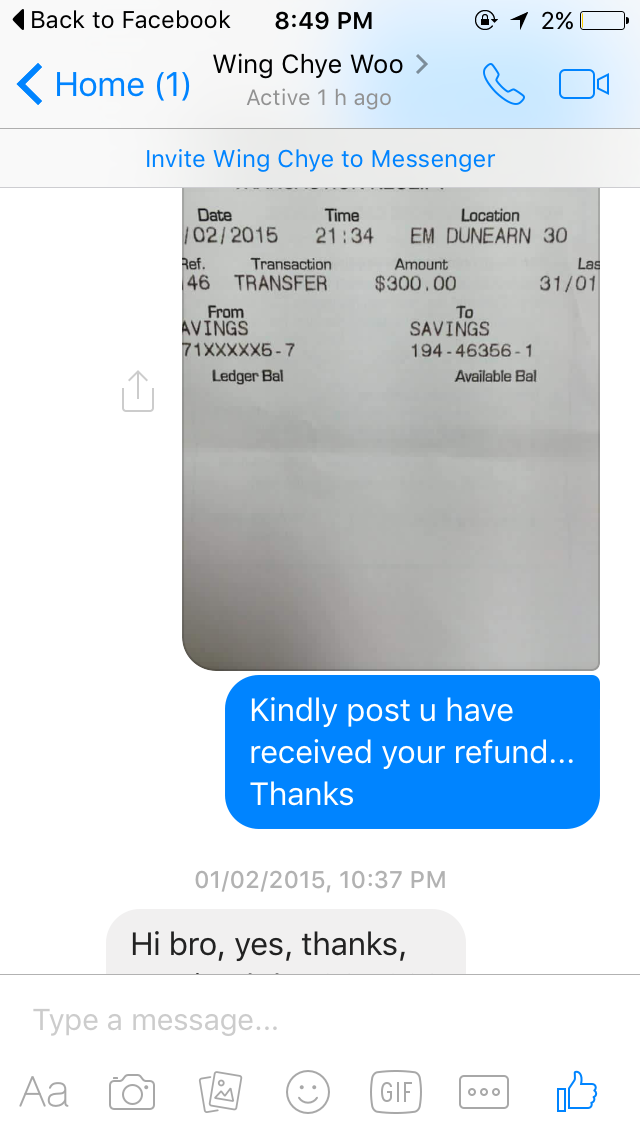Send a thumbs-up like
The width and height of the screenshot is (640, 1136).
pyautogui.click(x=576, y=1090)
